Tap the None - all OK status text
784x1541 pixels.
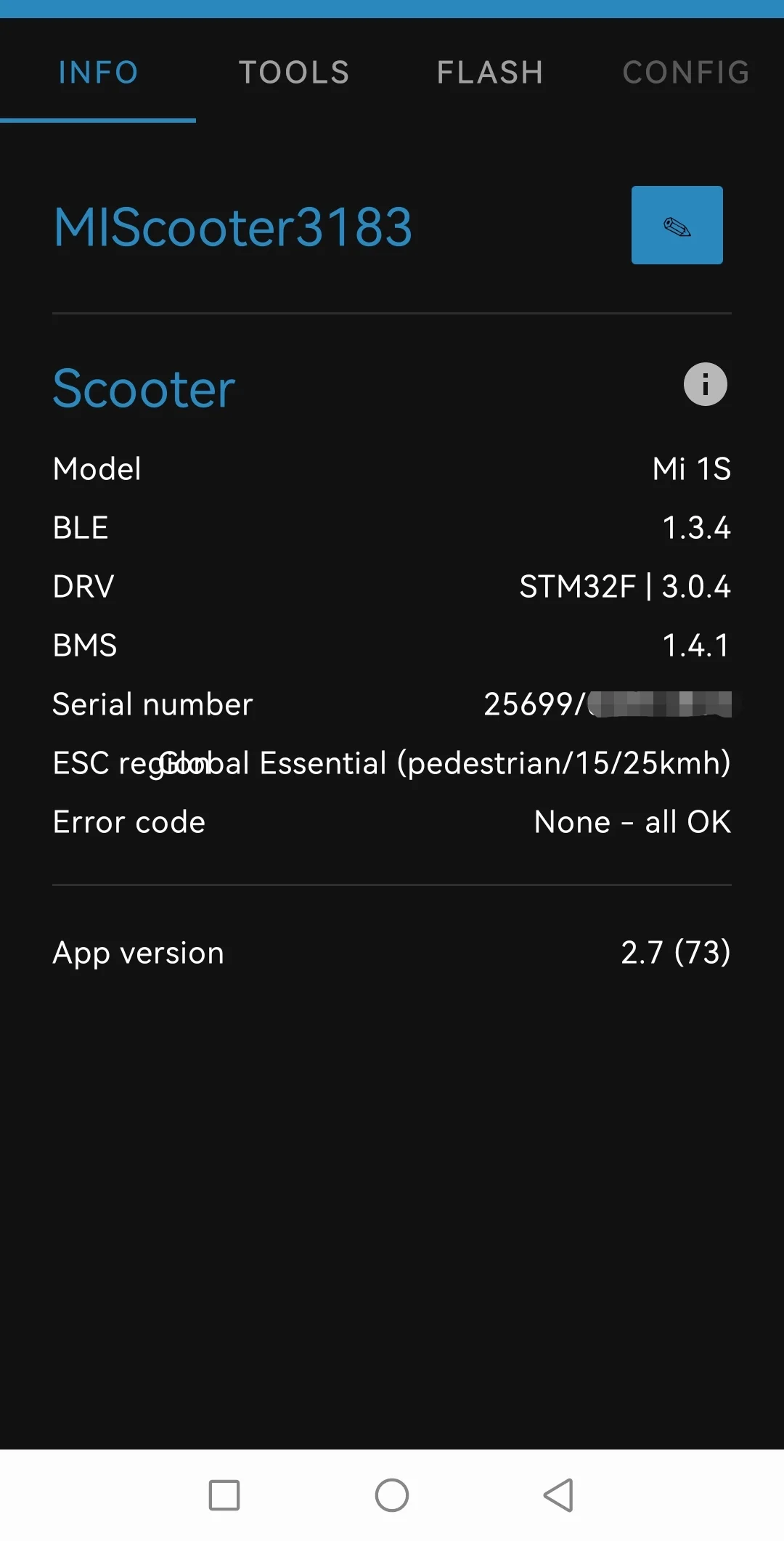pos(632,821)
